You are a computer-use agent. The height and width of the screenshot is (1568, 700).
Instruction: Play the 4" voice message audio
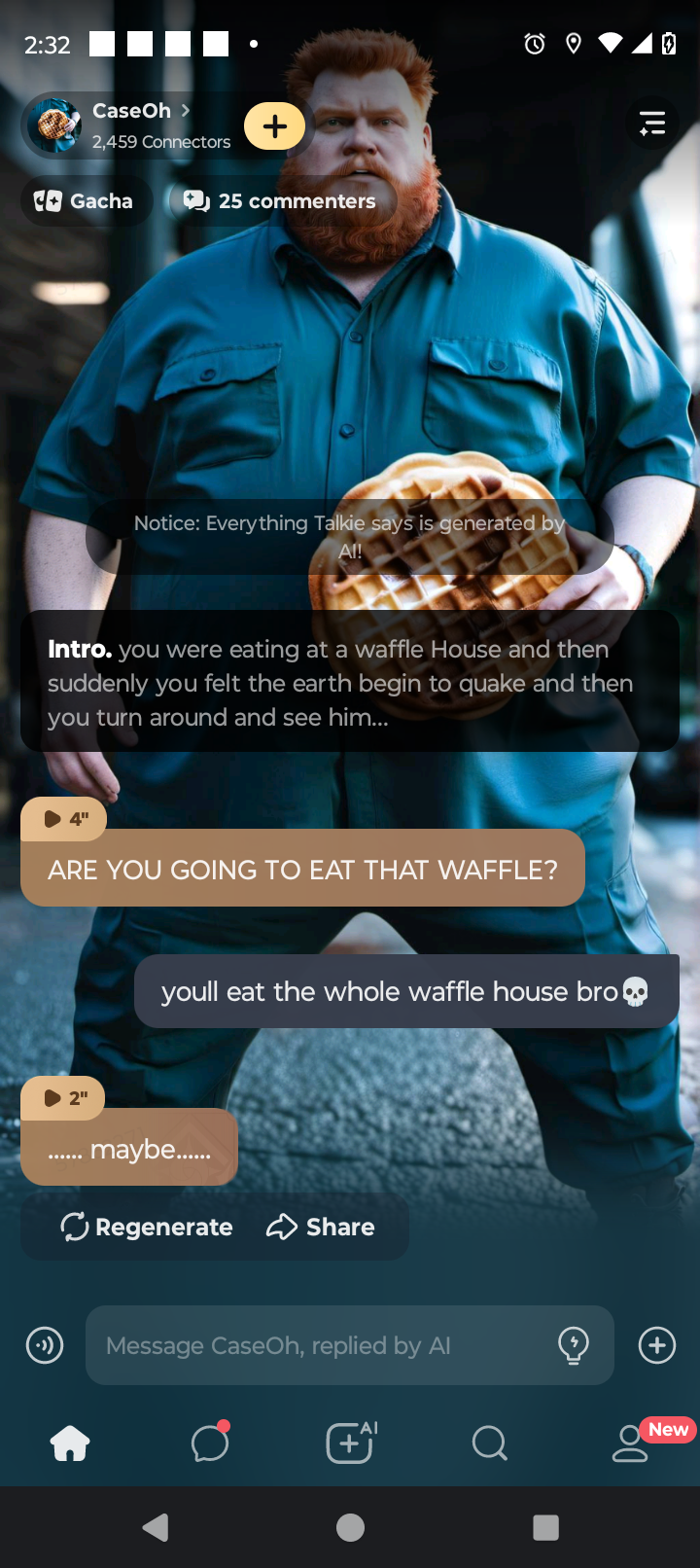pyautogui.click(x=64, y=819)
